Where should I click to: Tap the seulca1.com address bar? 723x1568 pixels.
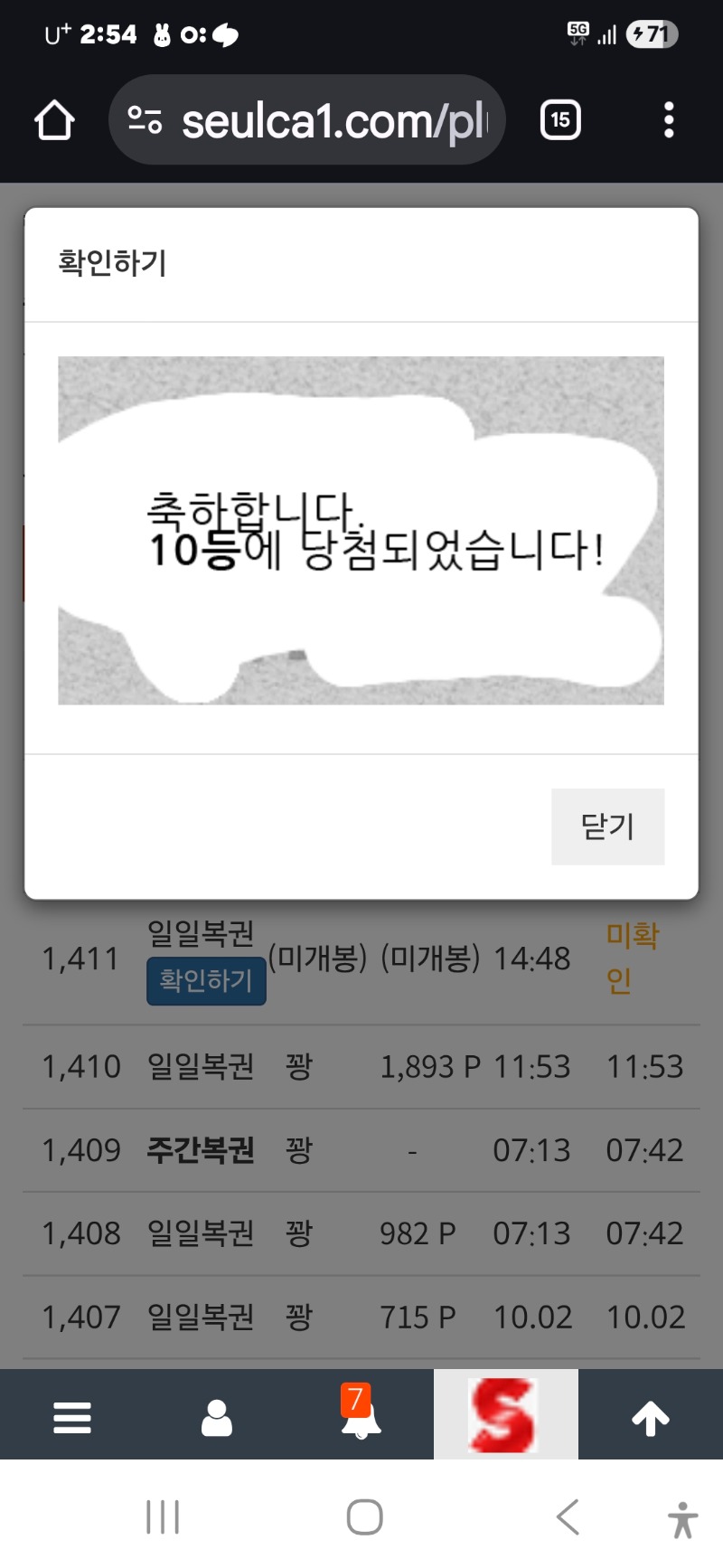pos(307,120)
